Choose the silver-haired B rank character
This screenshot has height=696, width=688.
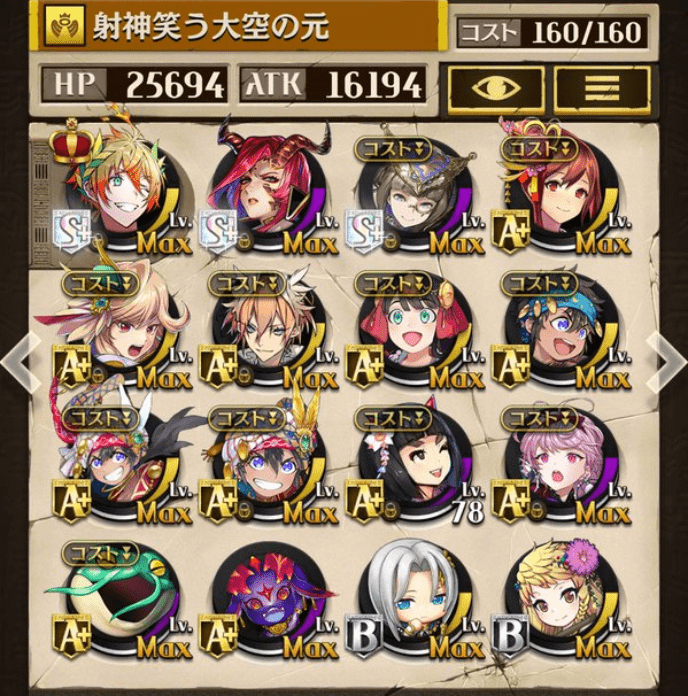point(412,600)
